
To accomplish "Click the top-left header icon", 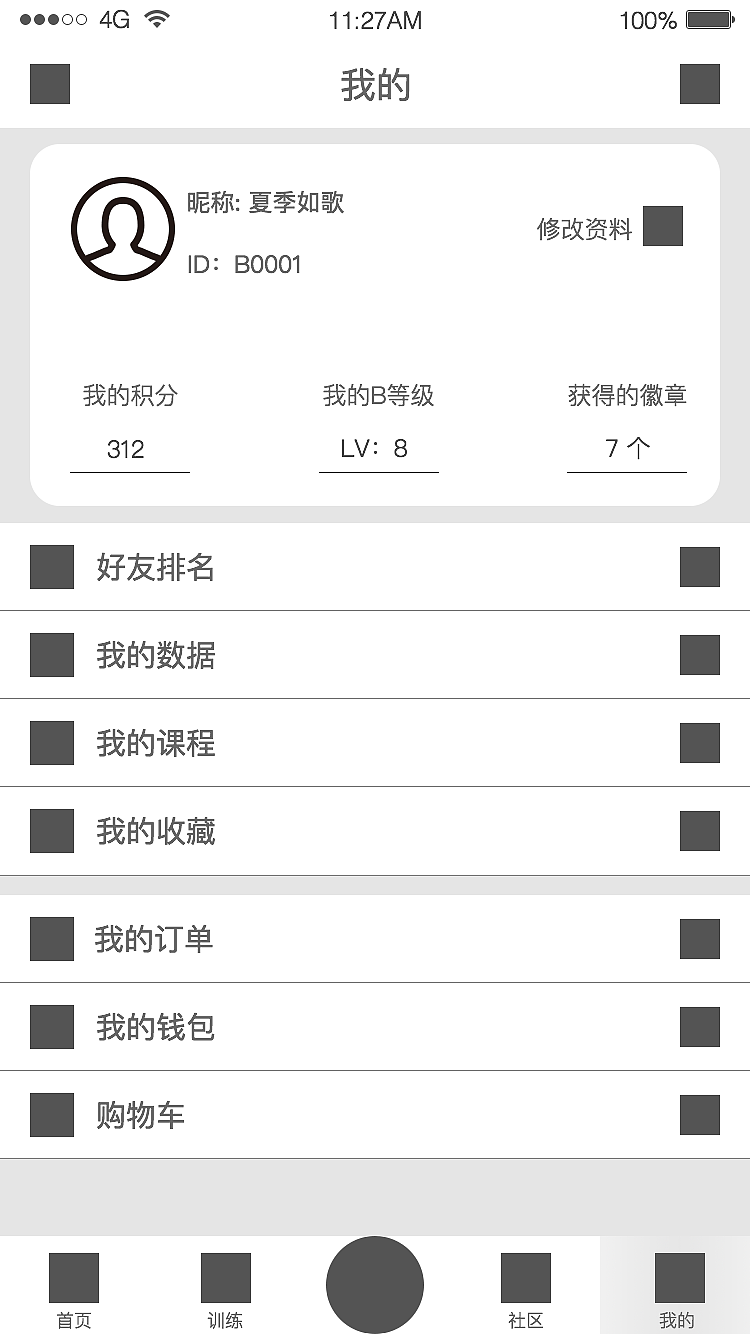I will 51,83.
